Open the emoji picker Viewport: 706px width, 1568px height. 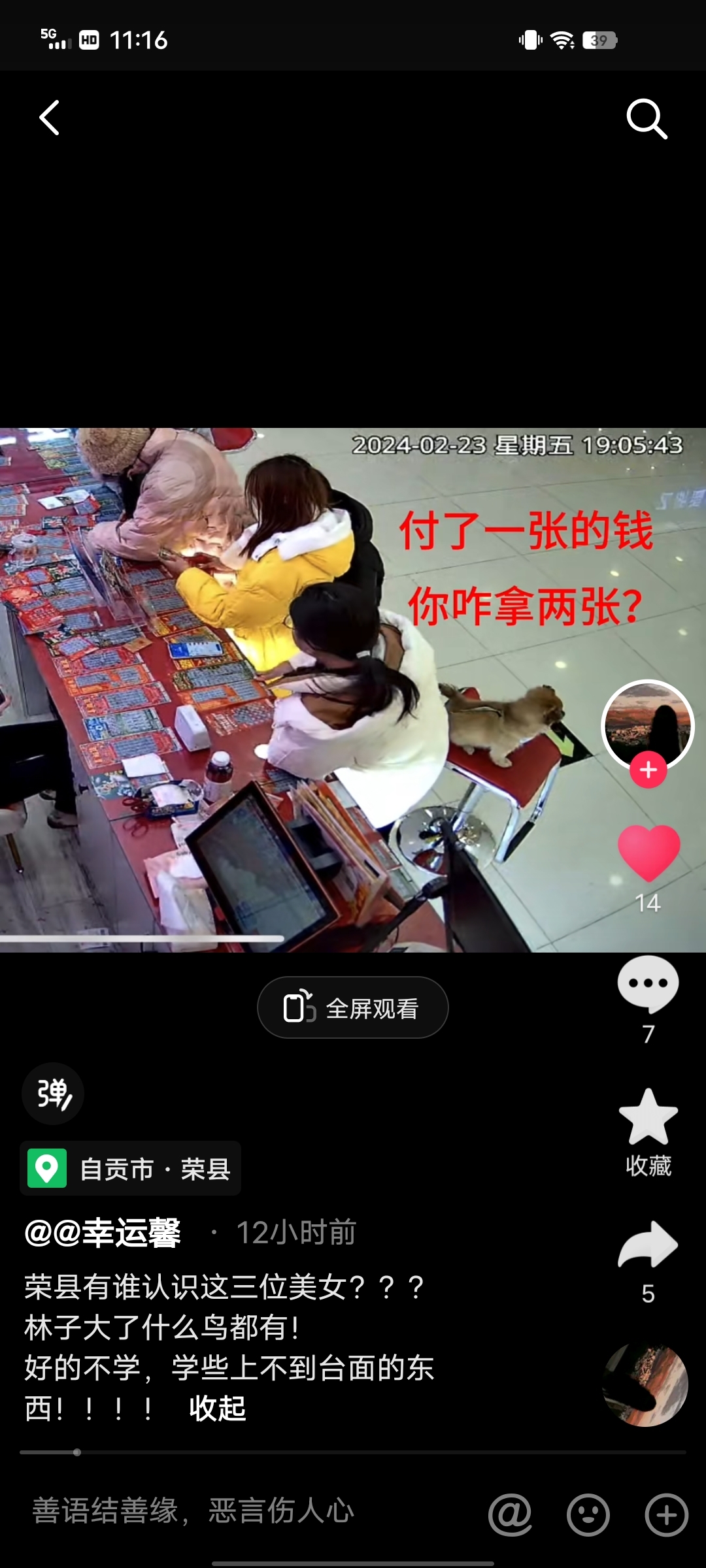(588, 1514)
